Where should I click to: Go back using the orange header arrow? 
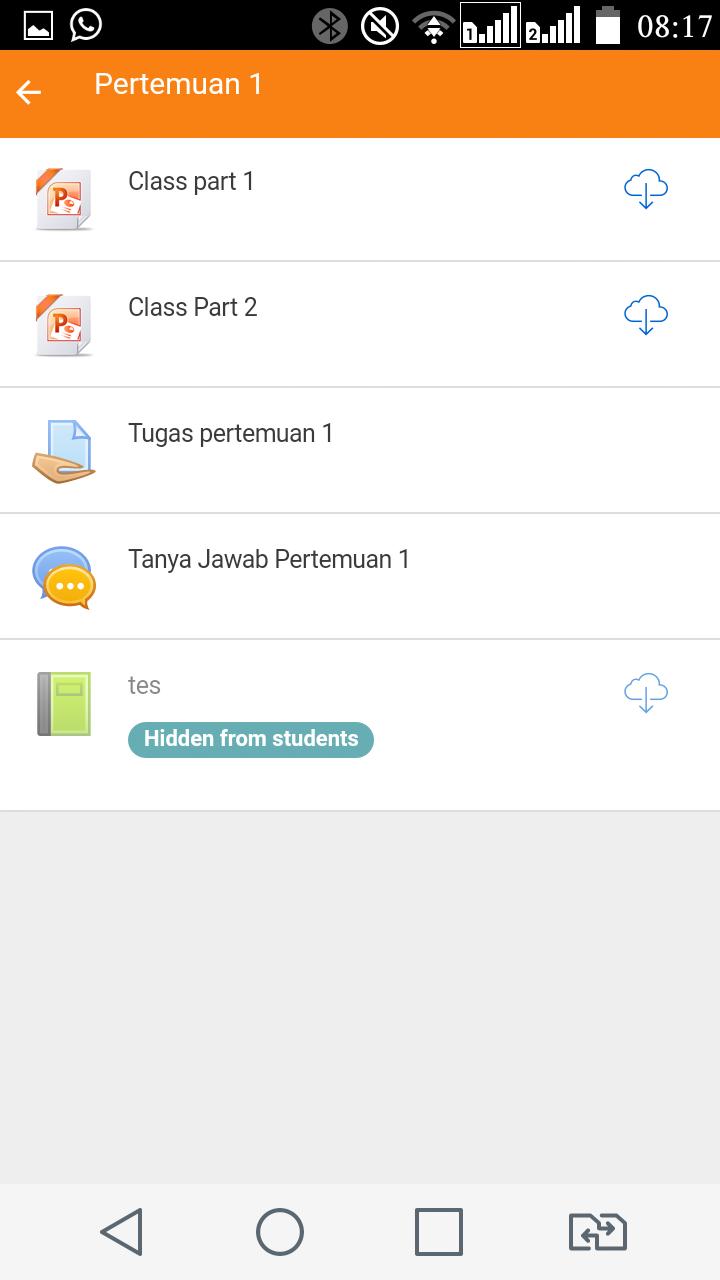tap(28, 93)
